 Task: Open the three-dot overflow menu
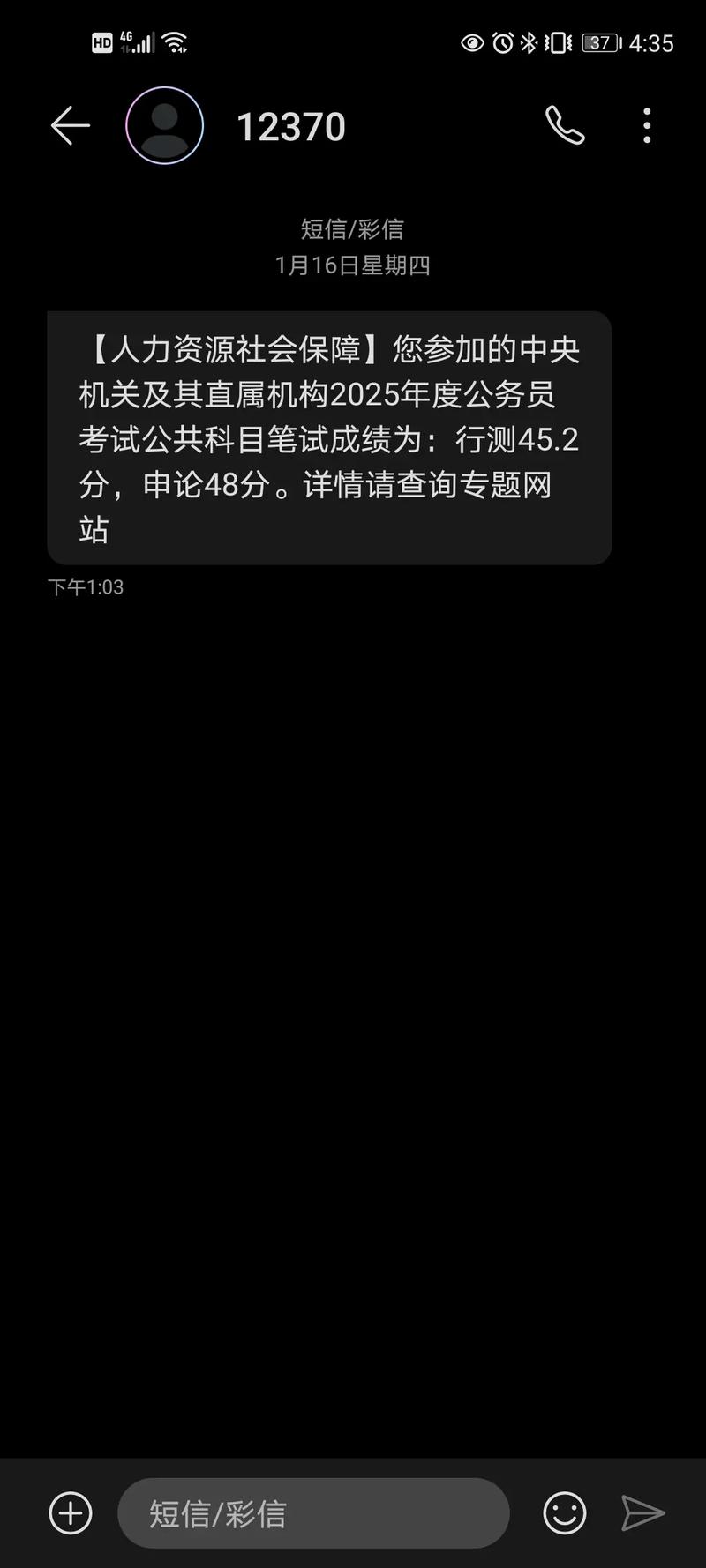(647, 126)
